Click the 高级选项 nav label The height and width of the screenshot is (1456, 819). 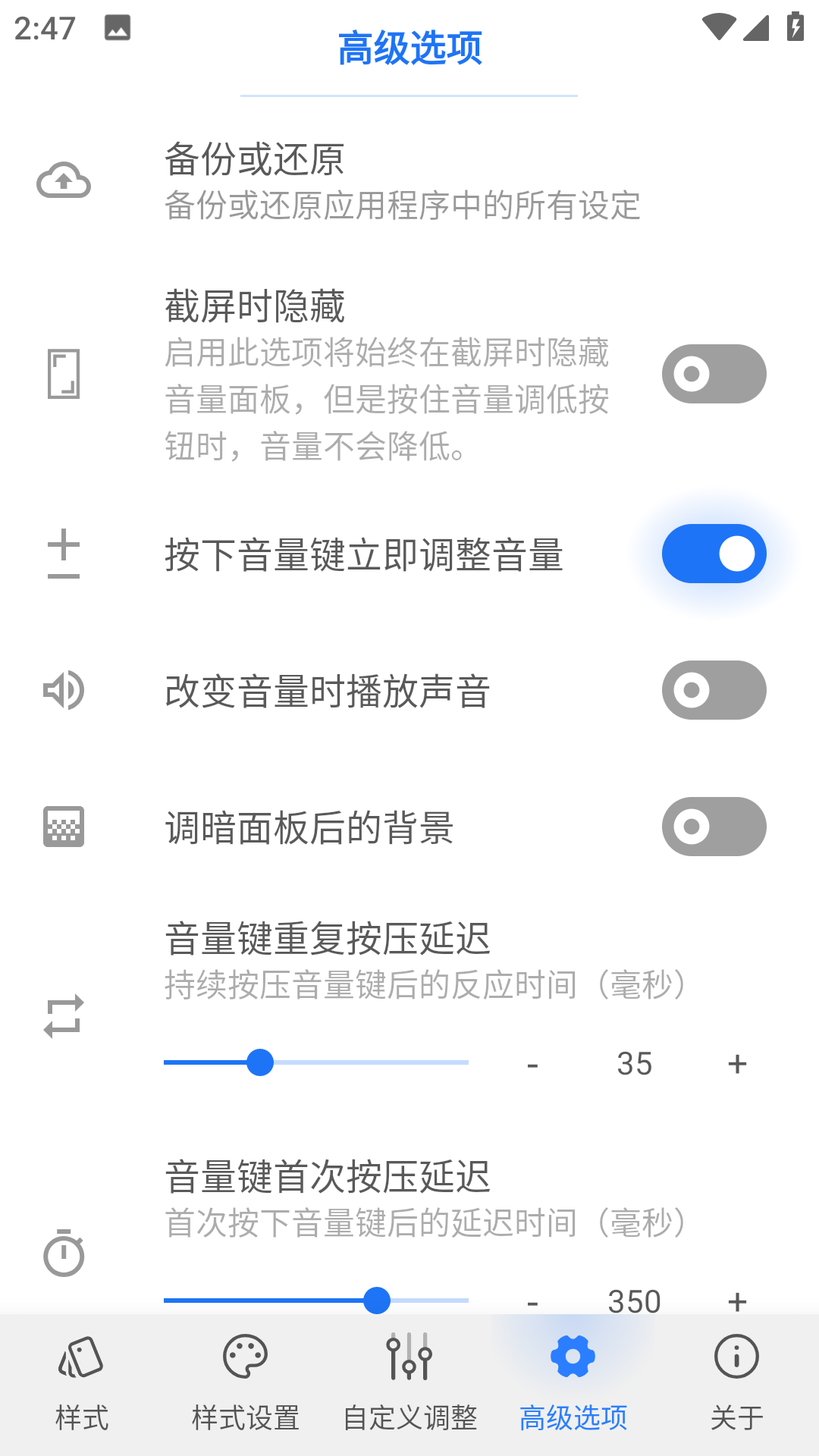[x=573, y=1415]
